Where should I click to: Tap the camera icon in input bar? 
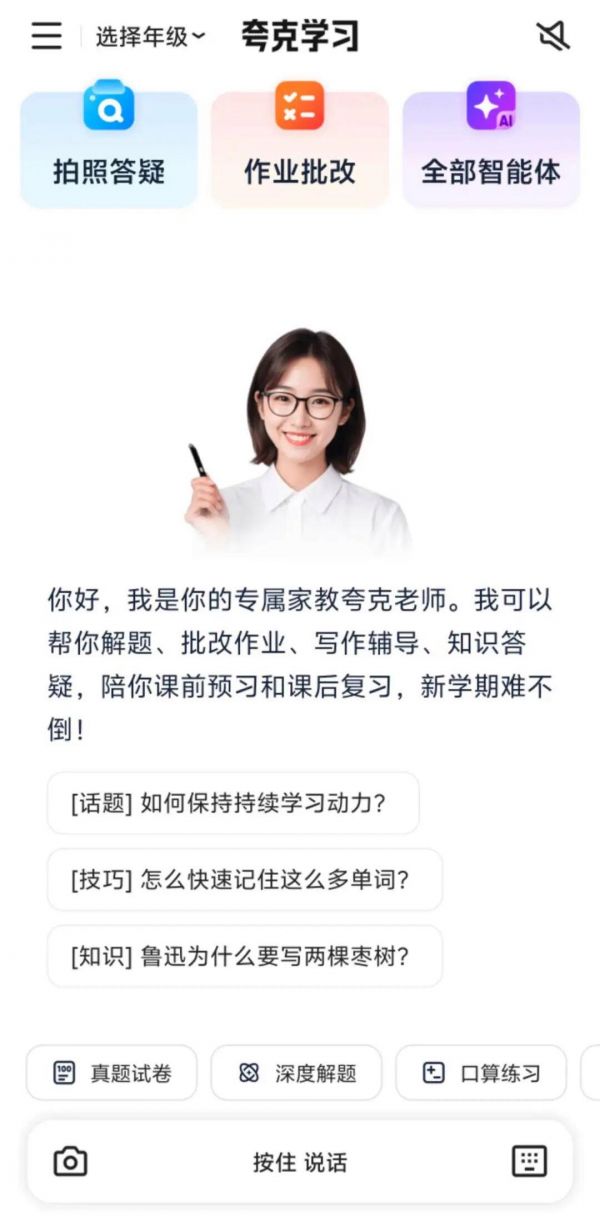[x=70, y=1162]
